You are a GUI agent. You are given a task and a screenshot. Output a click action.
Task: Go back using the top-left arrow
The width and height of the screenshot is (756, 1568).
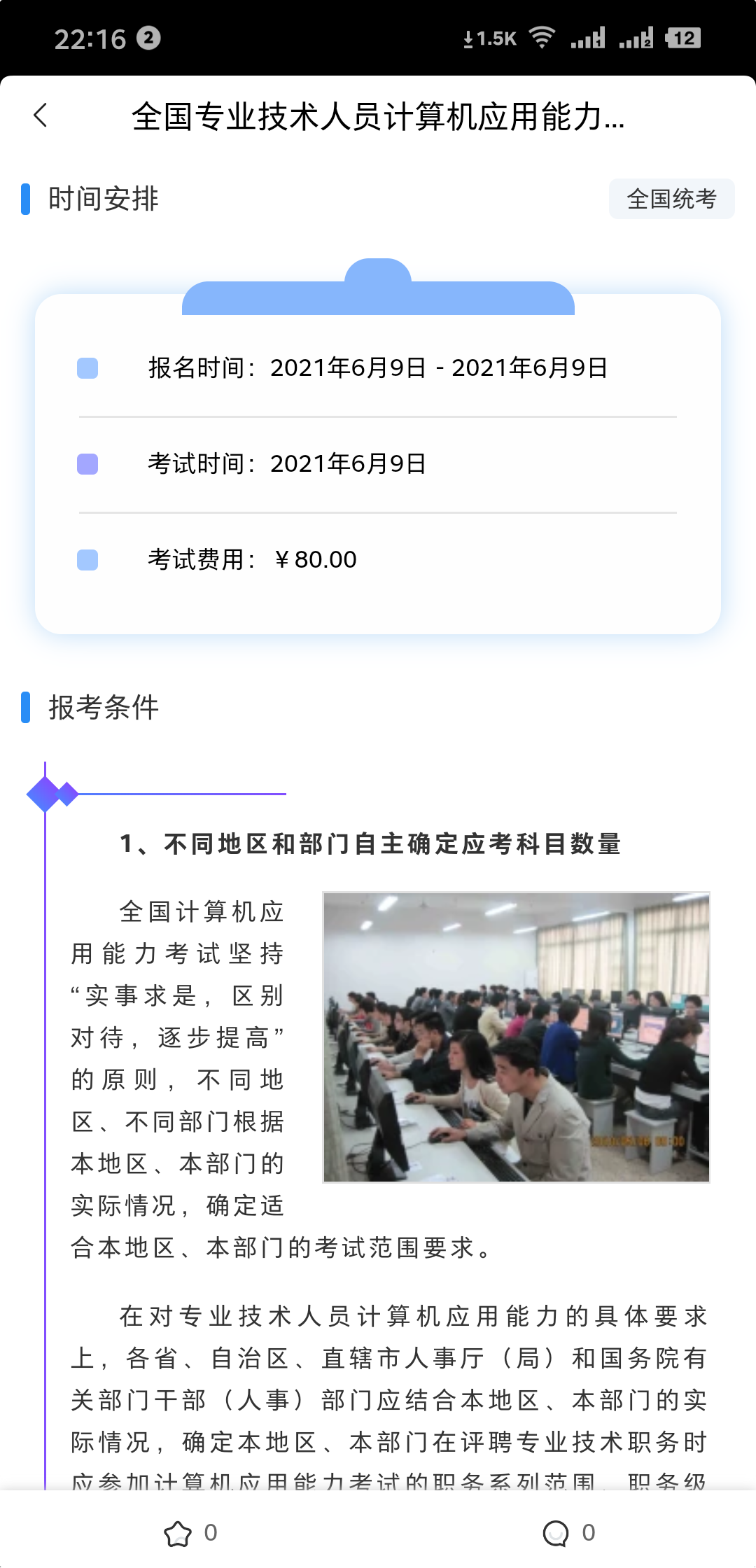pyautogui.click(x=41, y=115)
